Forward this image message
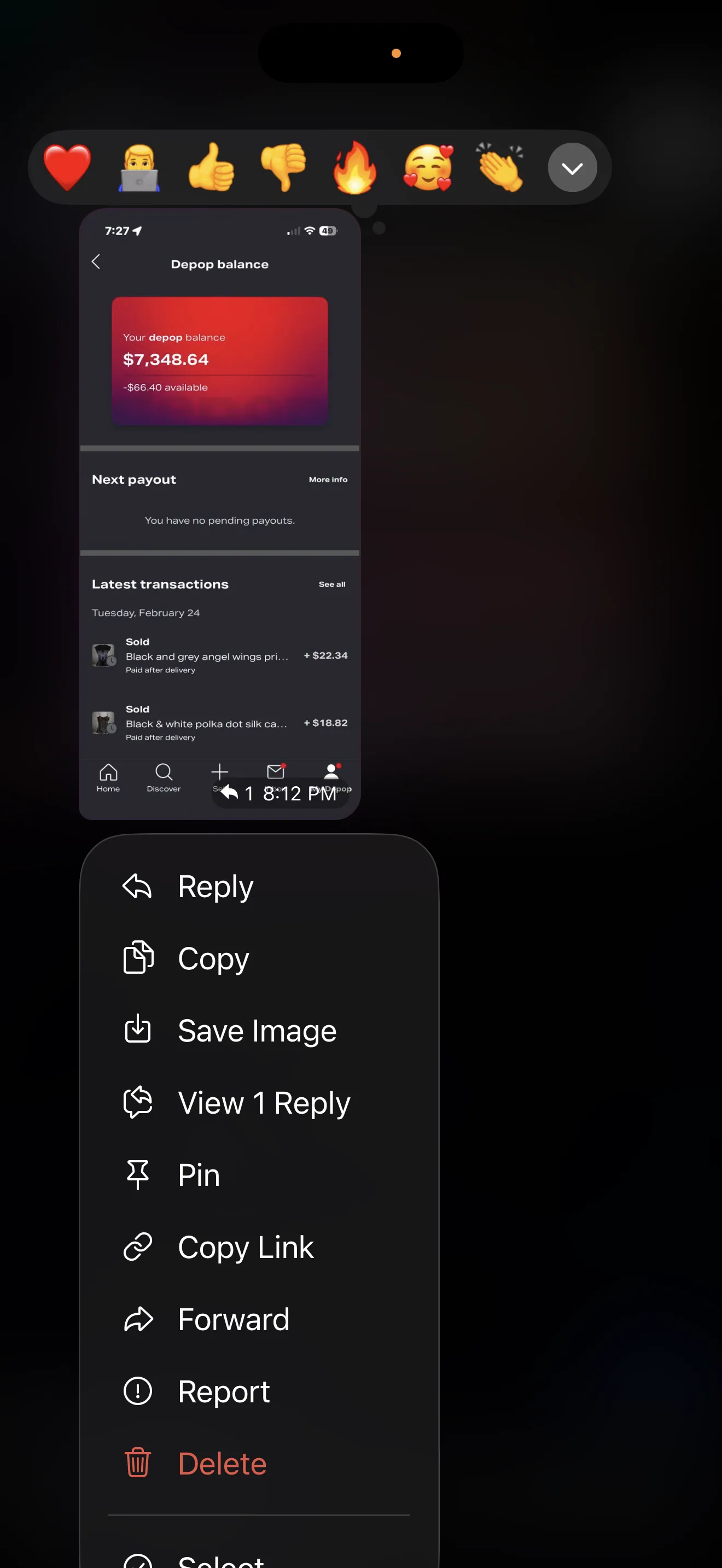The height and width of the screenshot is (1568, 722). [x=259, y=1319]
